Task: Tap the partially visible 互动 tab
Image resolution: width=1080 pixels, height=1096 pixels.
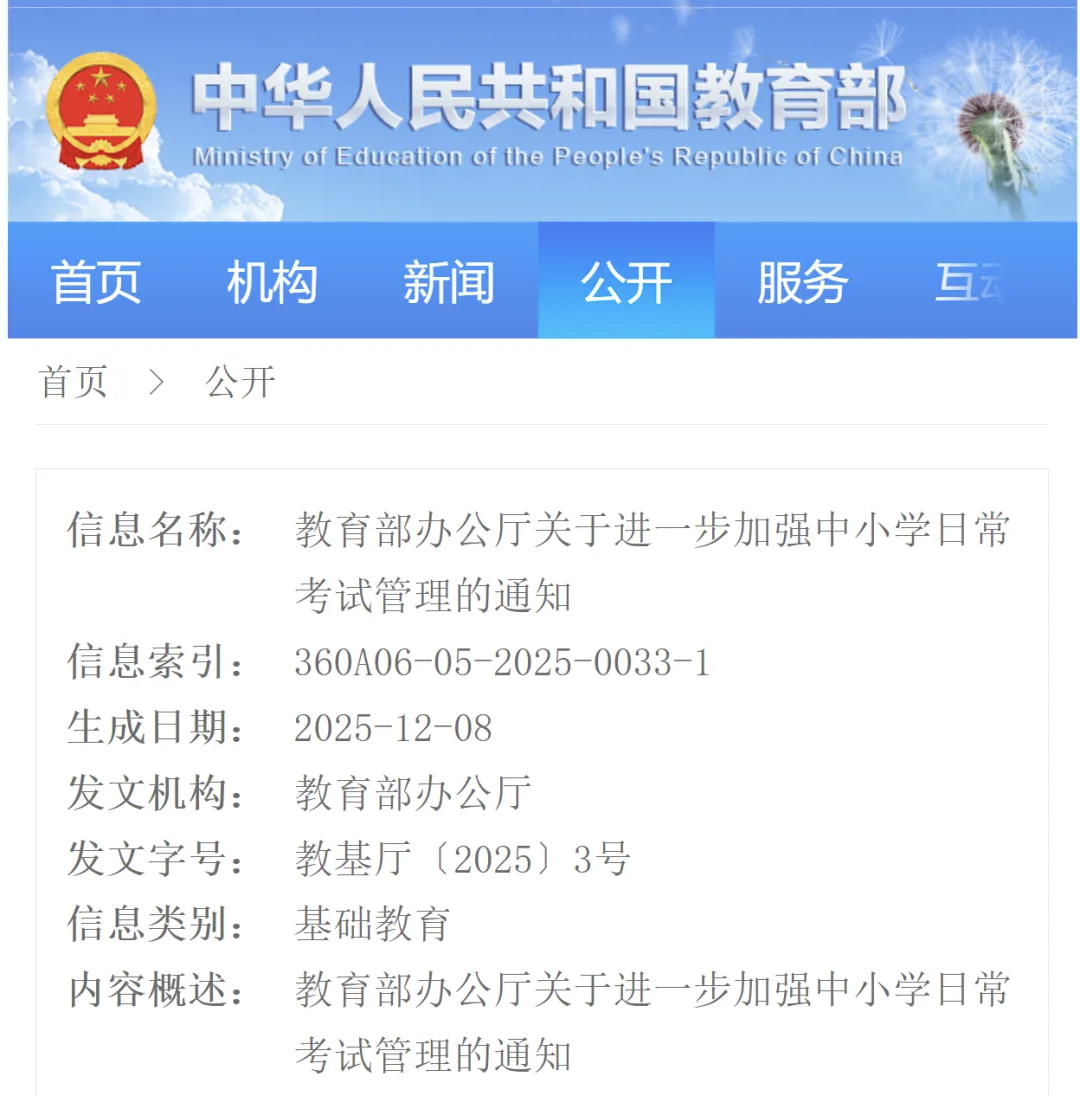Action: pyautogui.click(x=970, y=282)
